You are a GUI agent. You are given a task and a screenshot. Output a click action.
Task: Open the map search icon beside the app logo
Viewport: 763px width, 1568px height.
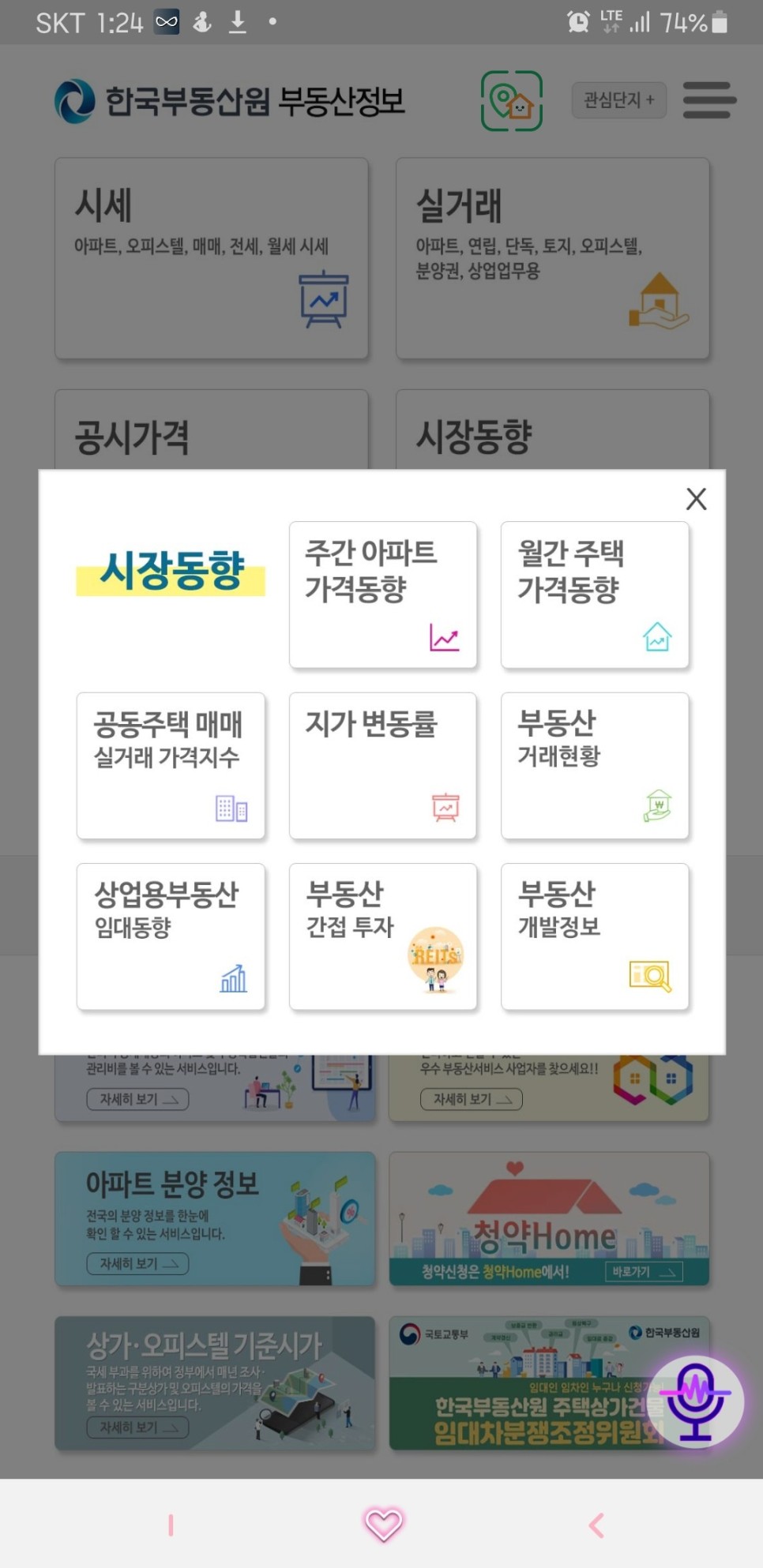tap(511, 102)
